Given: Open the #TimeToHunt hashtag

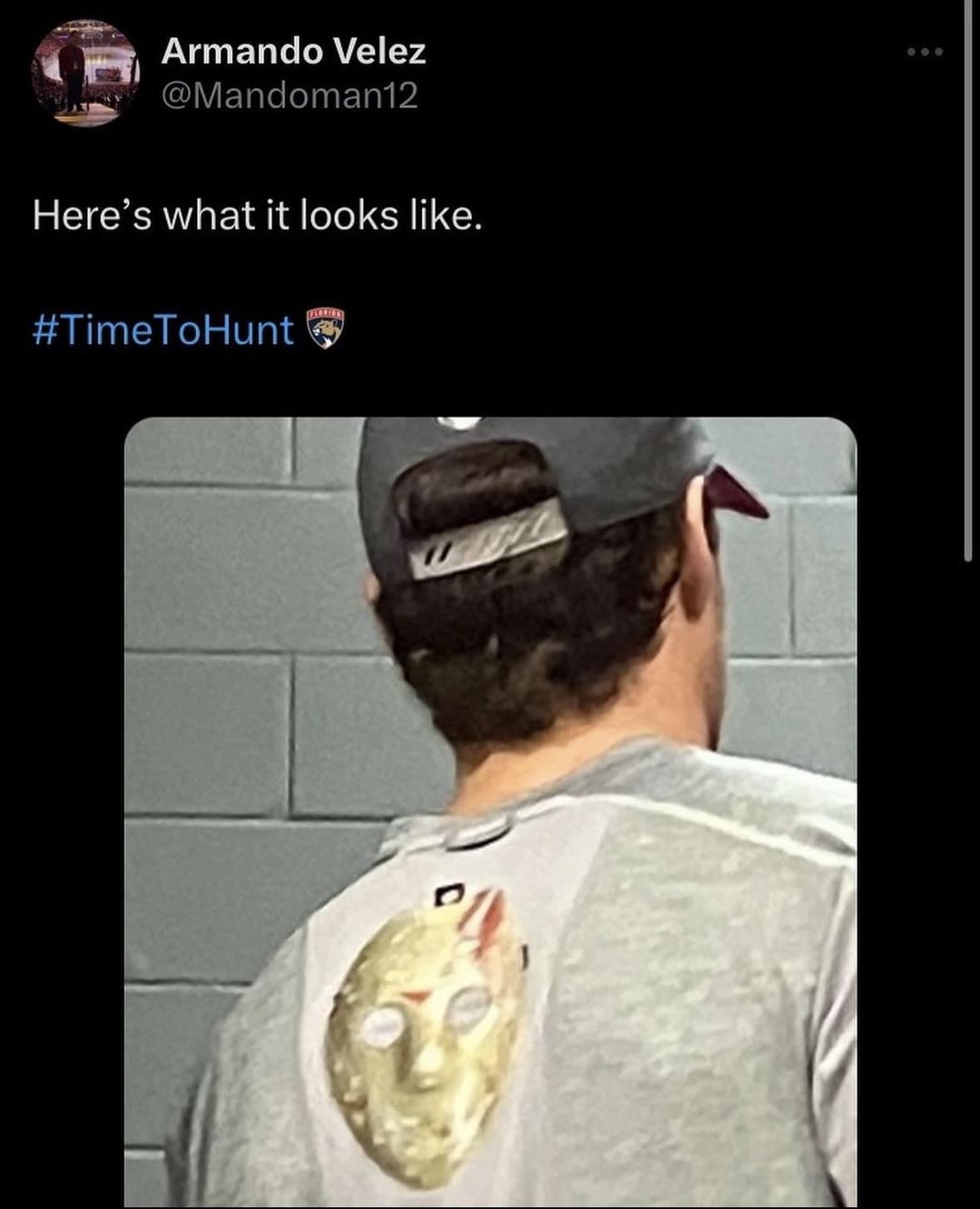Looking at the screenshot, I should click(163, 329).
